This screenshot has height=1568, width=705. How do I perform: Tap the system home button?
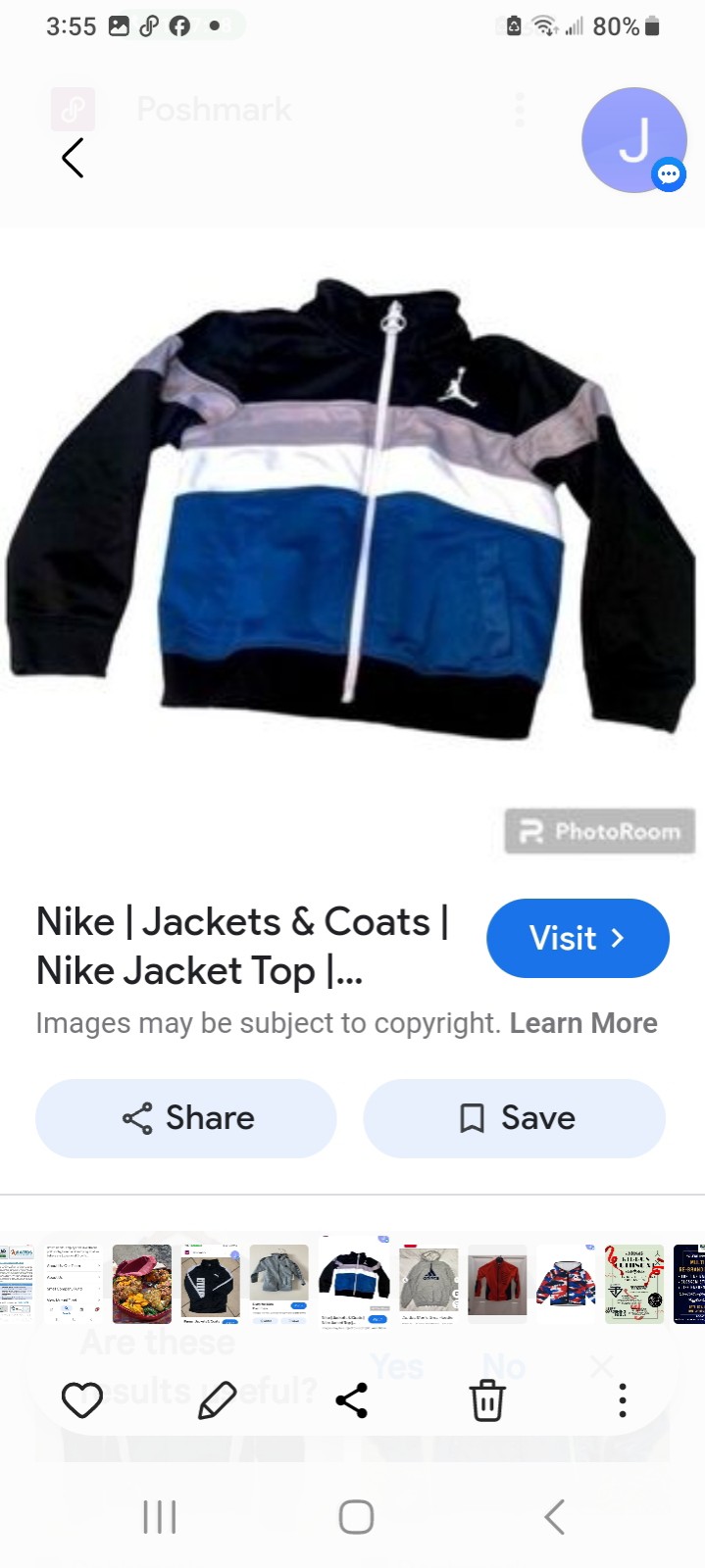click(356, 1517)
